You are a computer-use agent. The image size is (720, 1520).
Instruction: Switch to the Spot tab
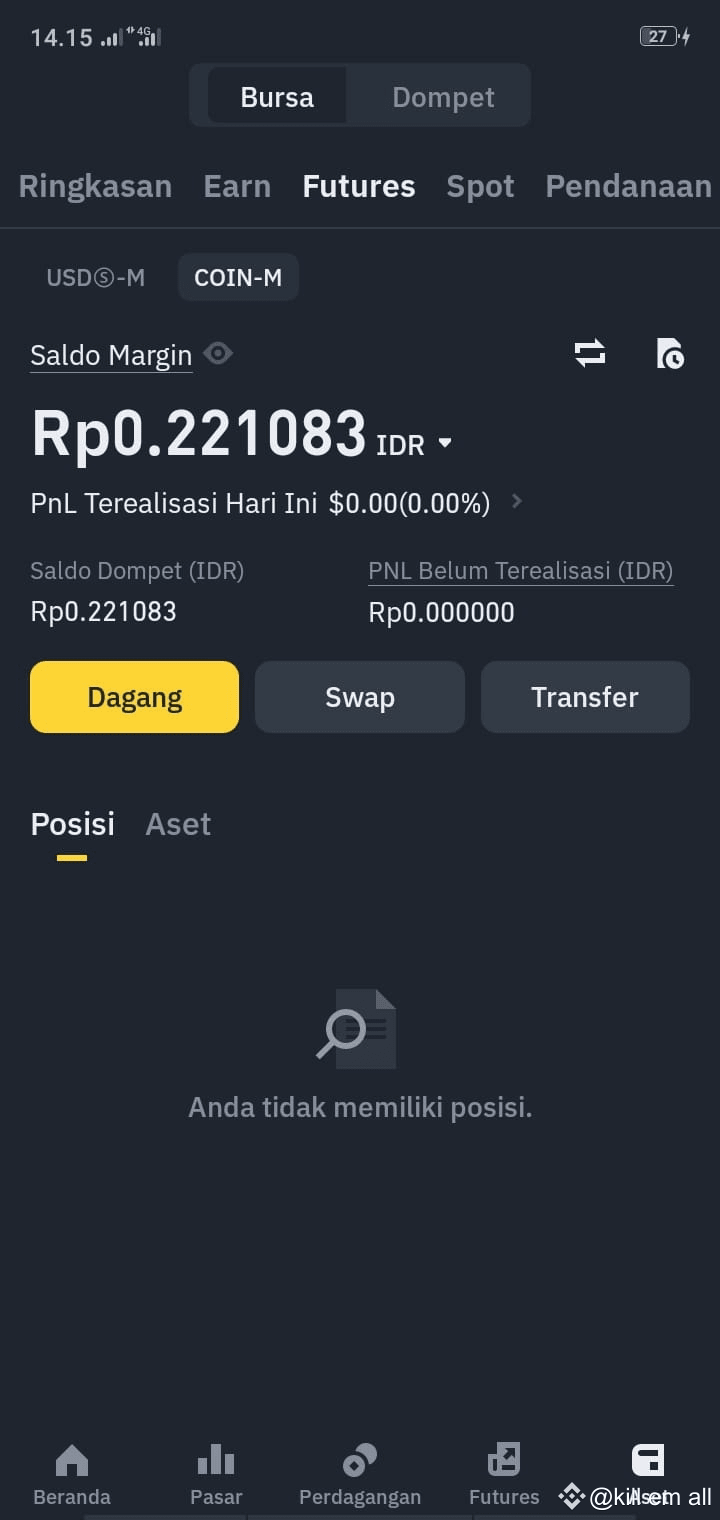[x=480, y=186]
